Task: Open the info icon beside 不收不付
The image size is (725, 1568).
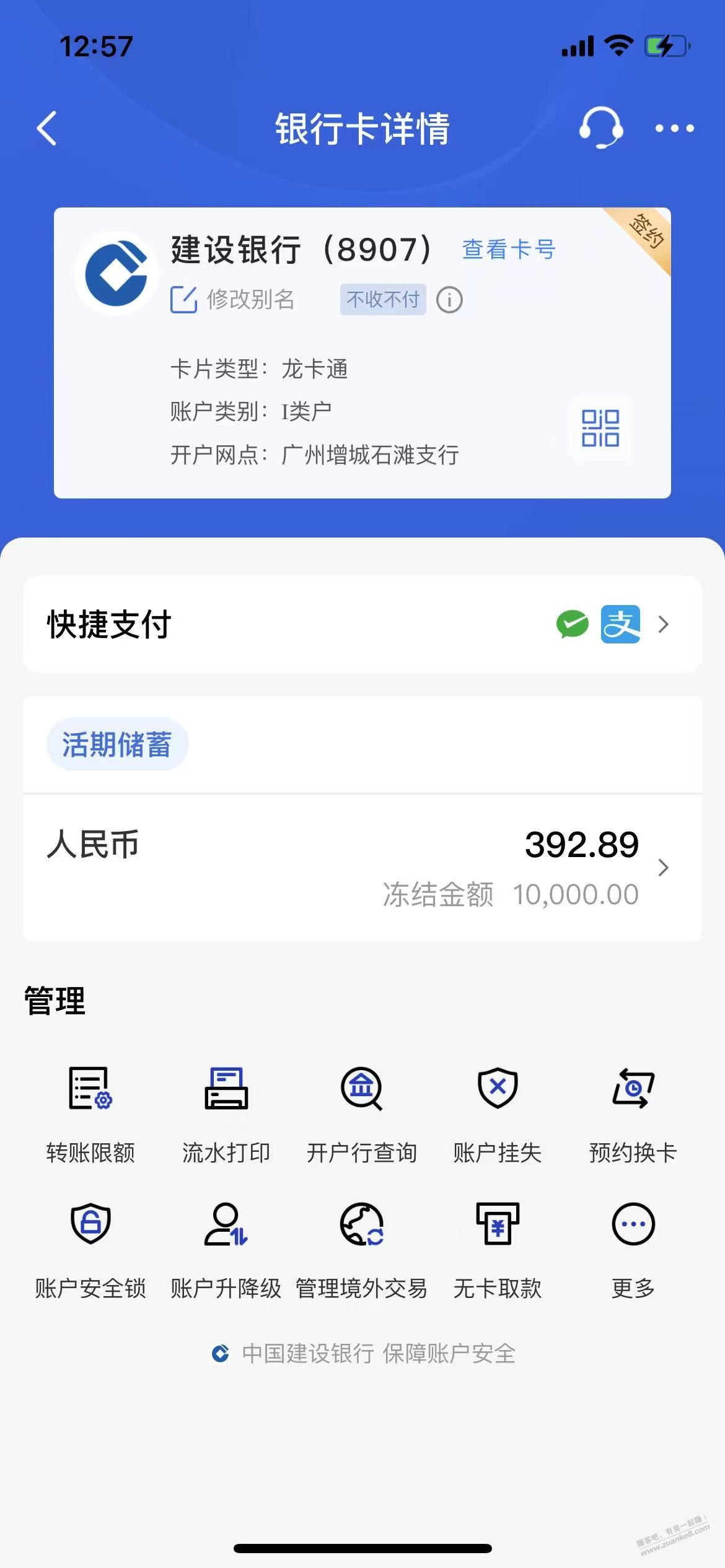Action: tap(449, 300)
